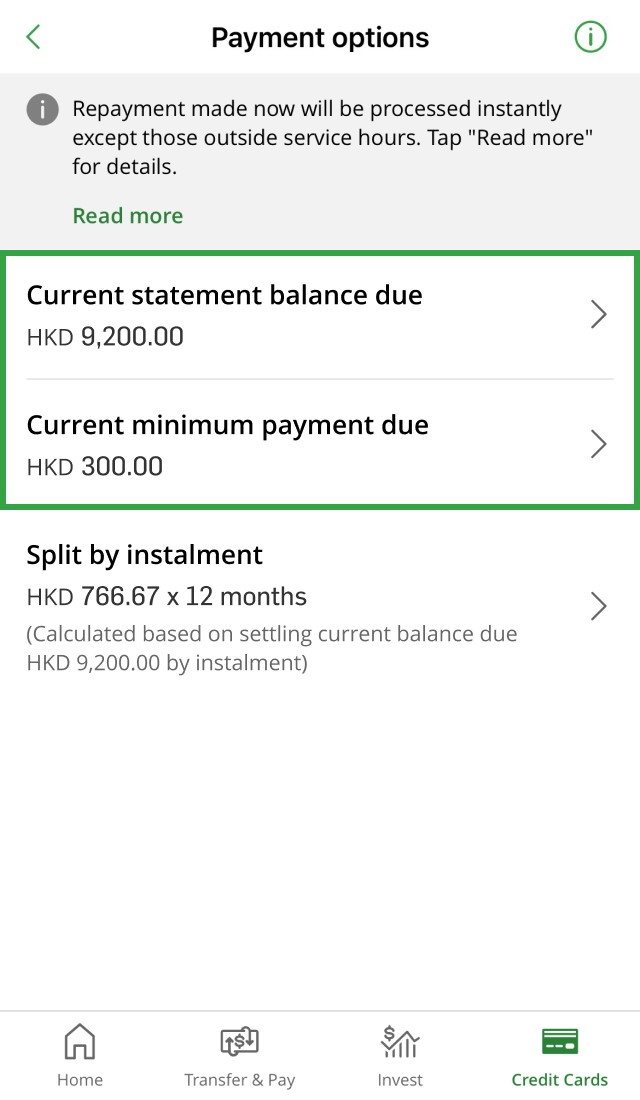Open the Transfer & Pay tab
Image resolution: width=640 pixels, height=1100 pixels.
240,1056
